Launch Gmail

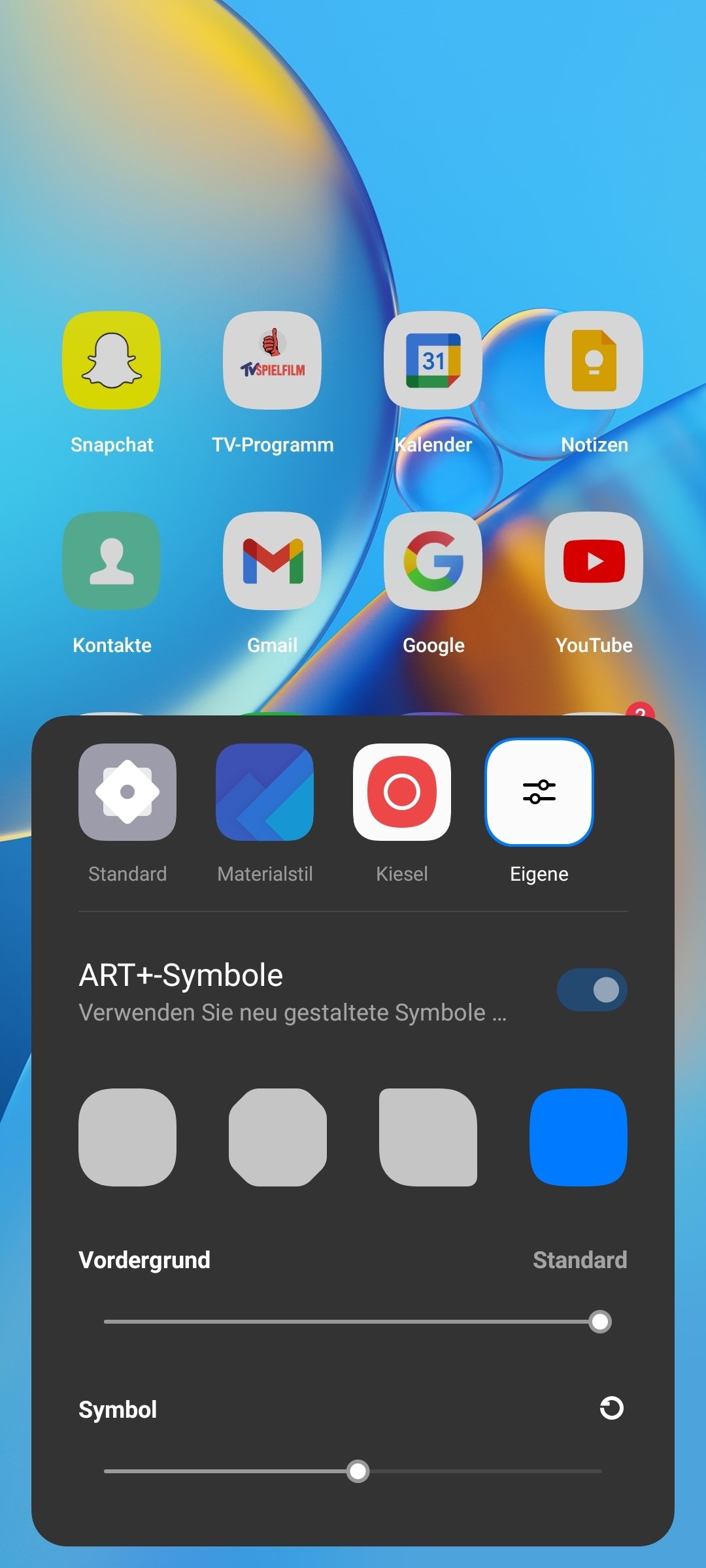[273, 561]
